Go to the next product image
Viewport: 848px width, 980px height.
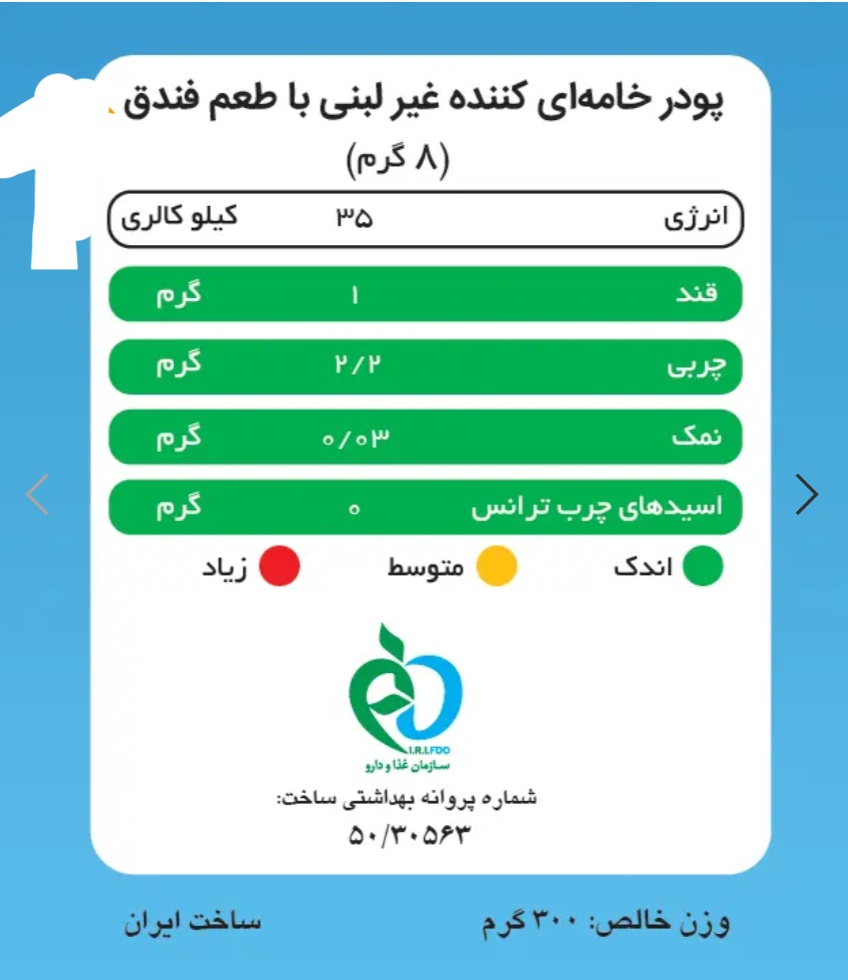point(806,493)
